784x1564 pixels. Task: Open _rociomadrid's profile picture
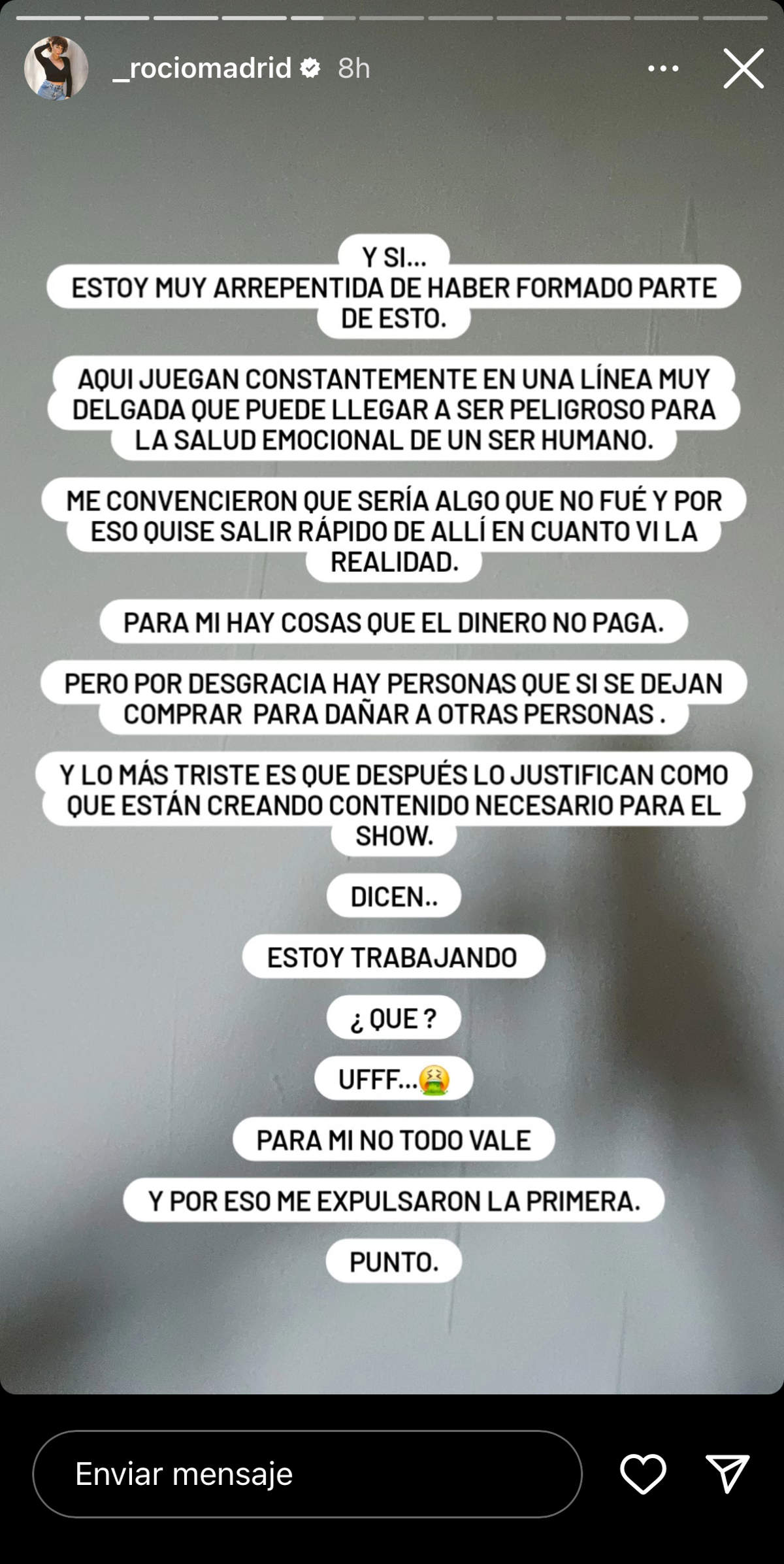click(56, 68)
